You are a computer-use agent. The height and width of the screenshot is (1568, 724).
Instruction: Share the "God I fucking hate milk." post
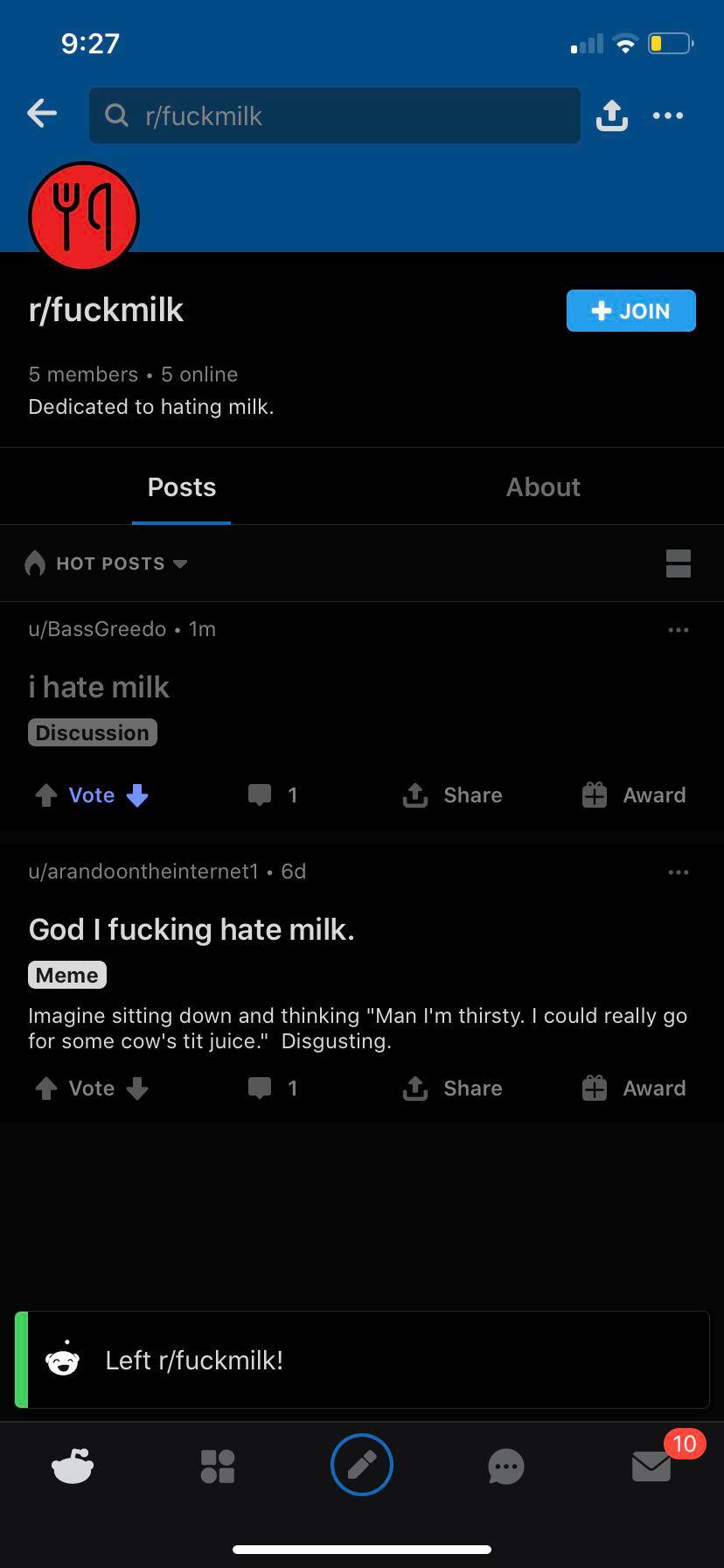(452, 1088)
